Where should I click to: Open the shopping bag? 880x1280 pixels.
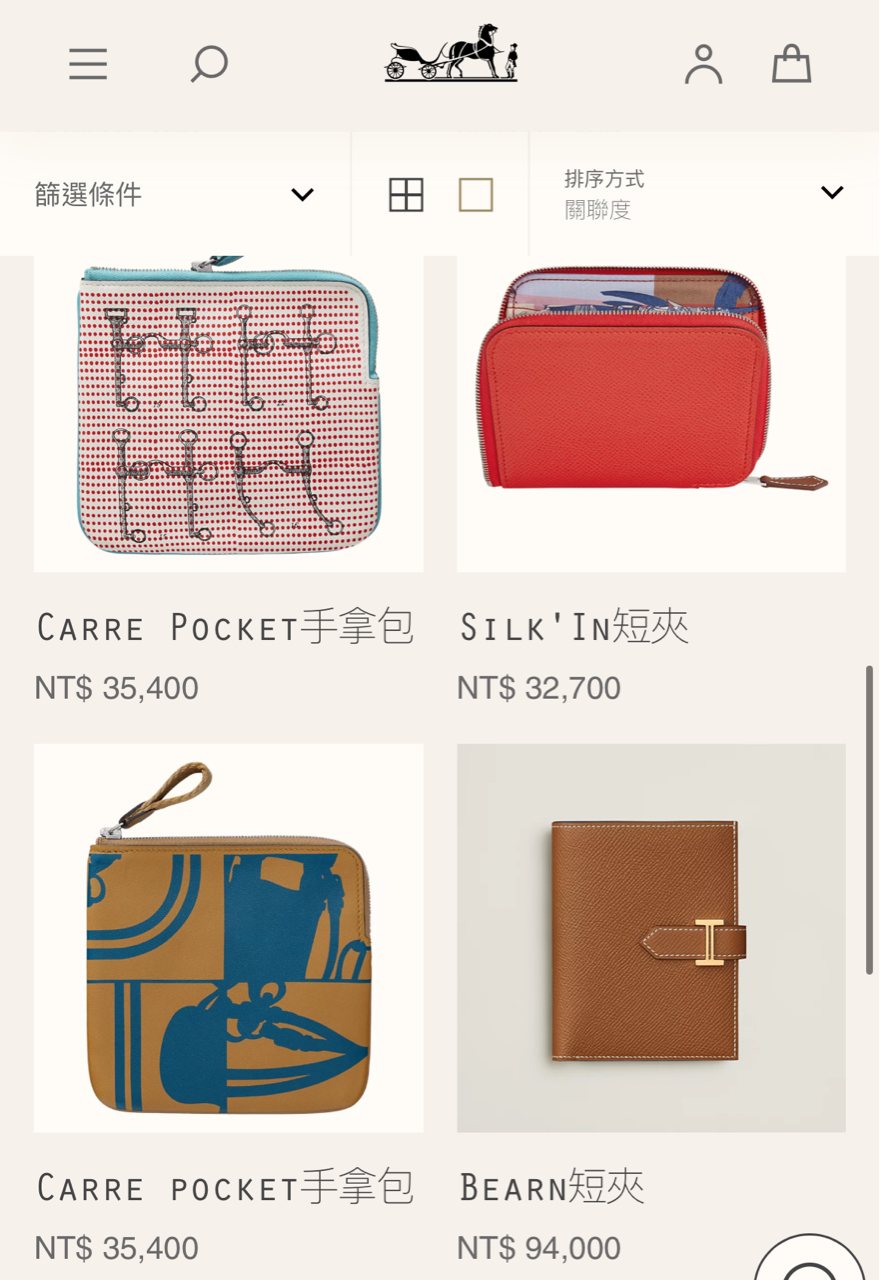coord(791,65)
